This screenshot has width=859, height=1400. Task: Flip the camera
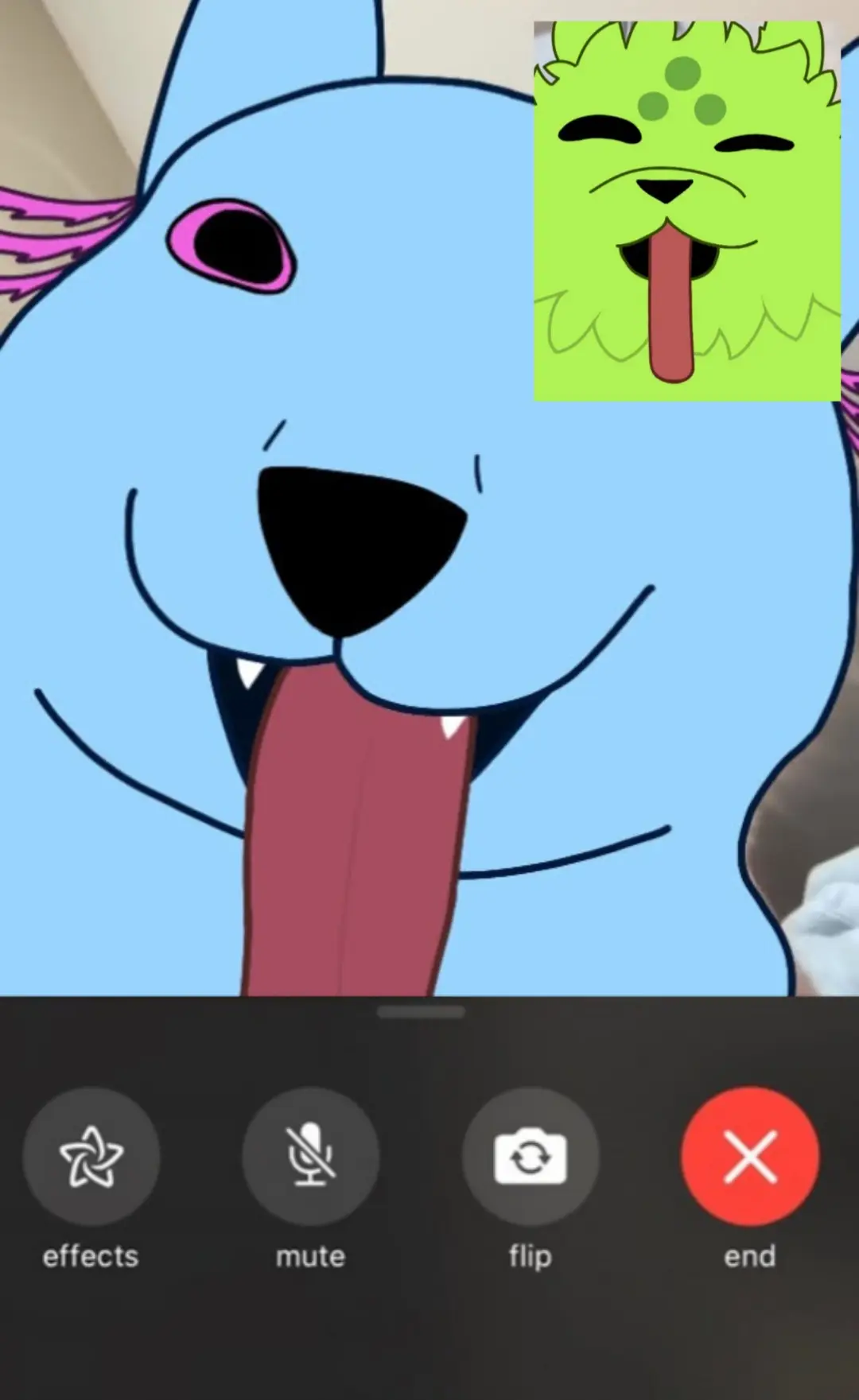(530, 1155)
